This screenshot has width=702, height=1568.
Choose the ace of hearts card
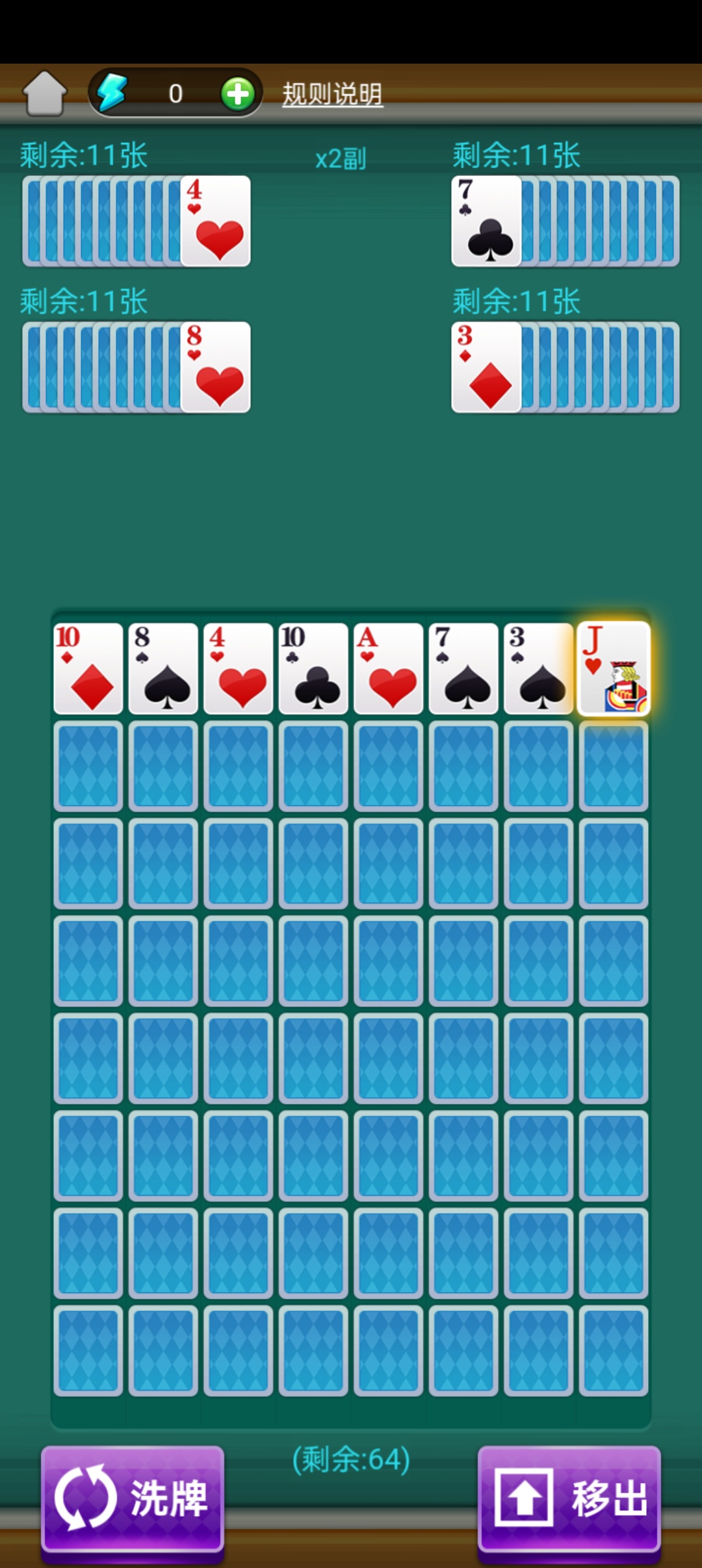click(x=389, y=669)
